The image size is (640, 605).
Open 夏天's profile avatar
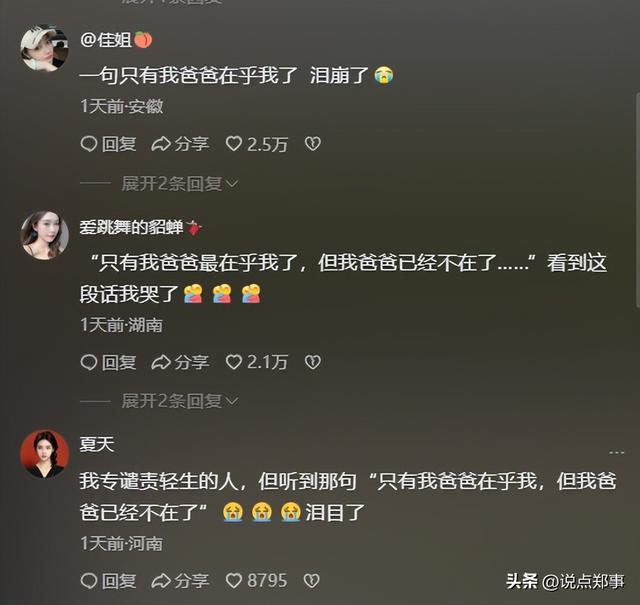[x=45, y=454]
